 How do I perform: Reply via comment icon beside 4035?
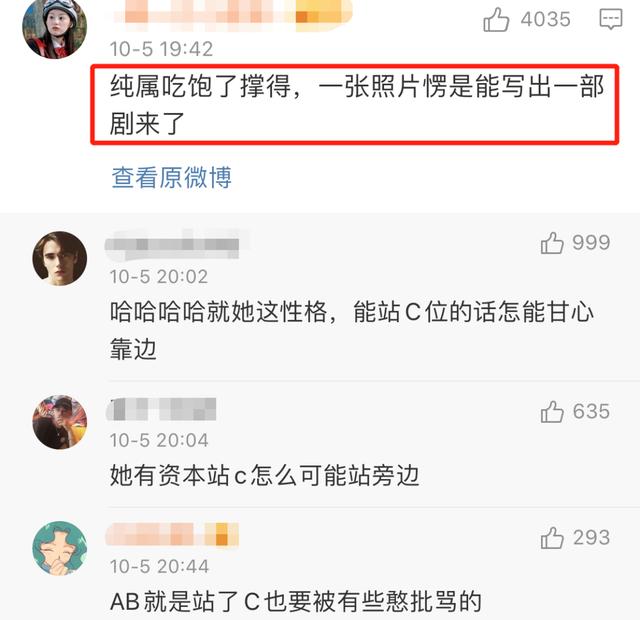tap(610, 19)
